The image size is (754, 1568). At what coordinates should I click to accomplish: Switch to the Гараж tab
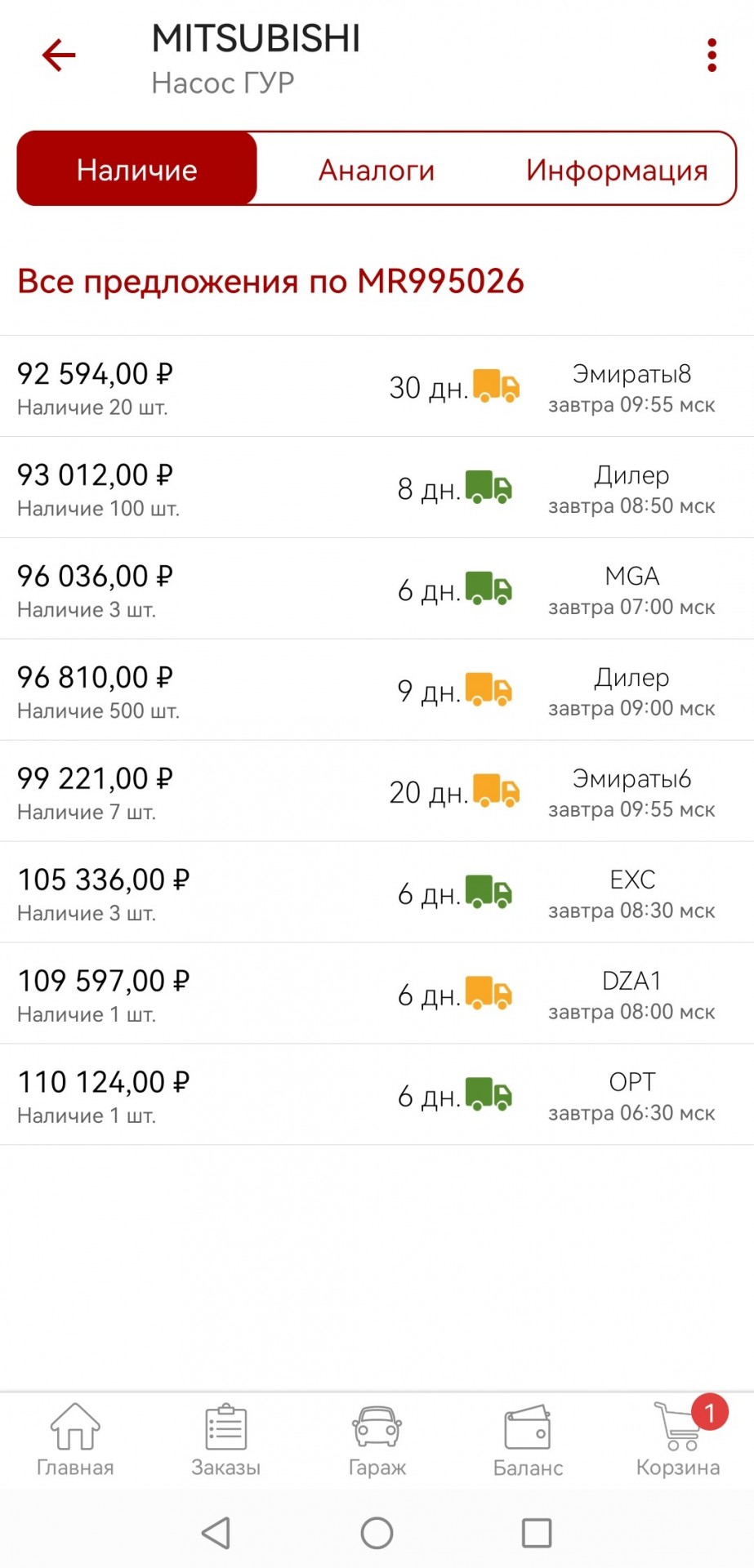tap(377, 1440)
